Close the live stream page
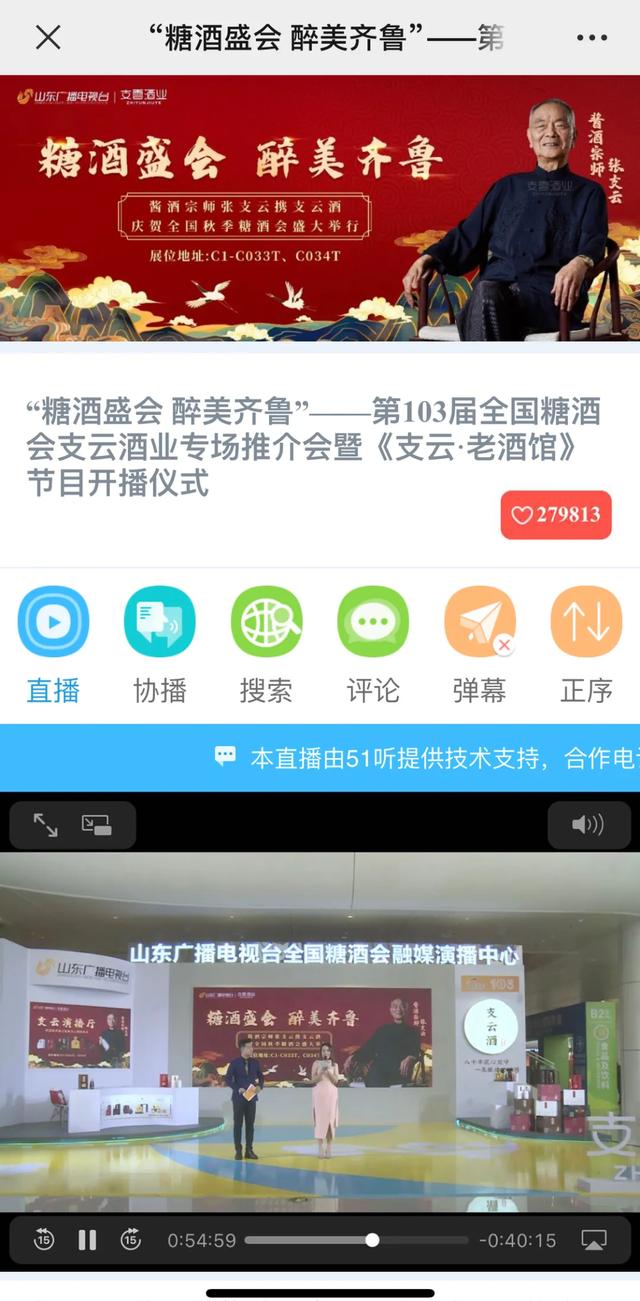Screen dimensions: 640x1301 point(48,38)
